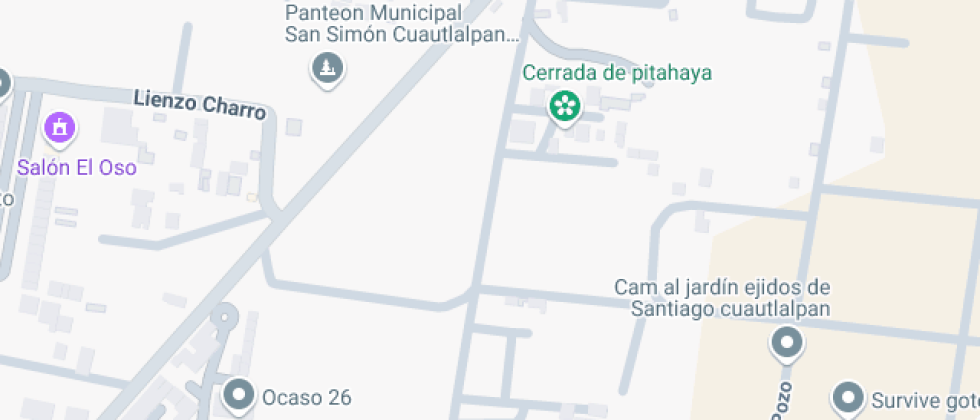Select the Cam al jardín ejidos pin
Screen dimensions: 980x420
pos(787,344)
